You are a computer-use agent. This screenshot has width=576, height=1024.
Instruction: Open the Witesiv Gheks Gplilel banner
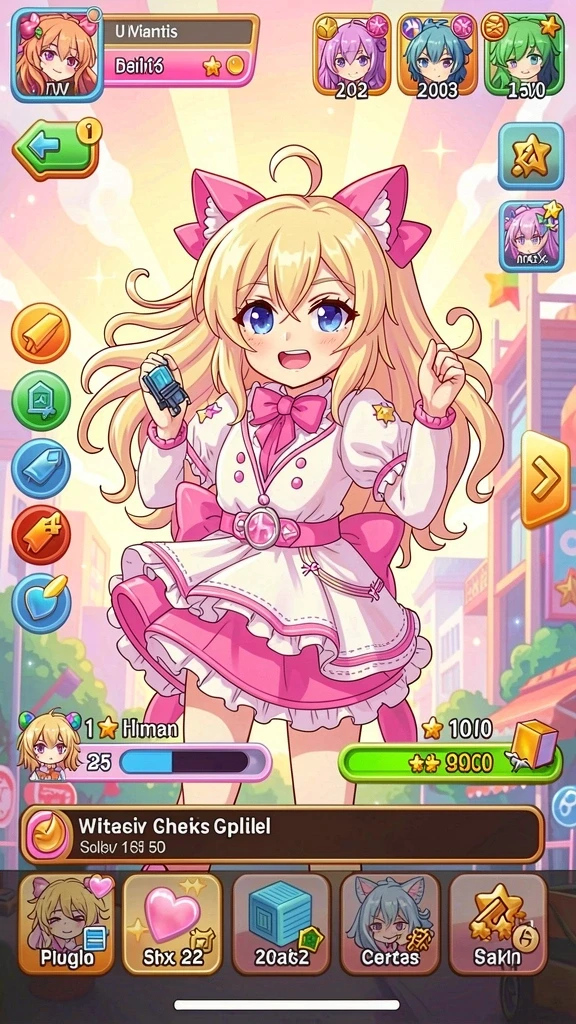[x=282, y=835]
